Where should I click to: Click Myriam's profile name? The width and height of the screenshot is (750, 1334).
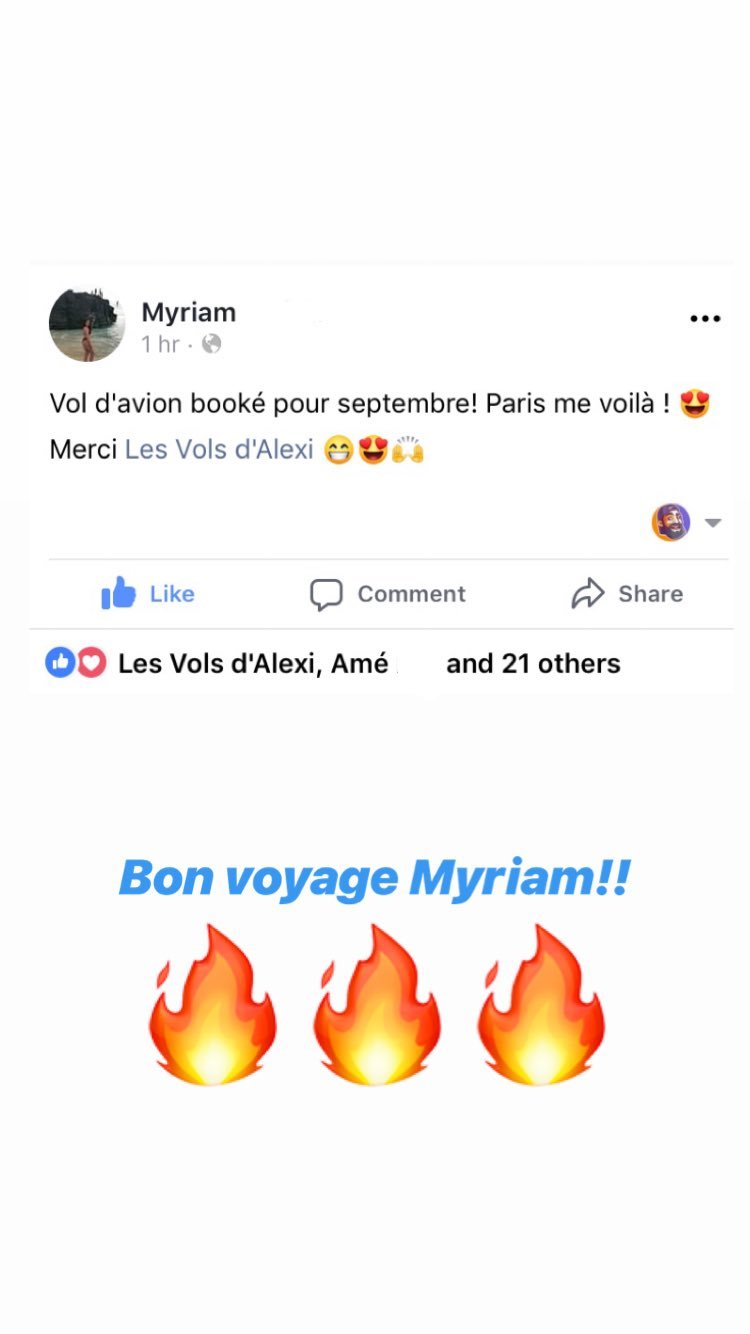(x=188, y=311)
